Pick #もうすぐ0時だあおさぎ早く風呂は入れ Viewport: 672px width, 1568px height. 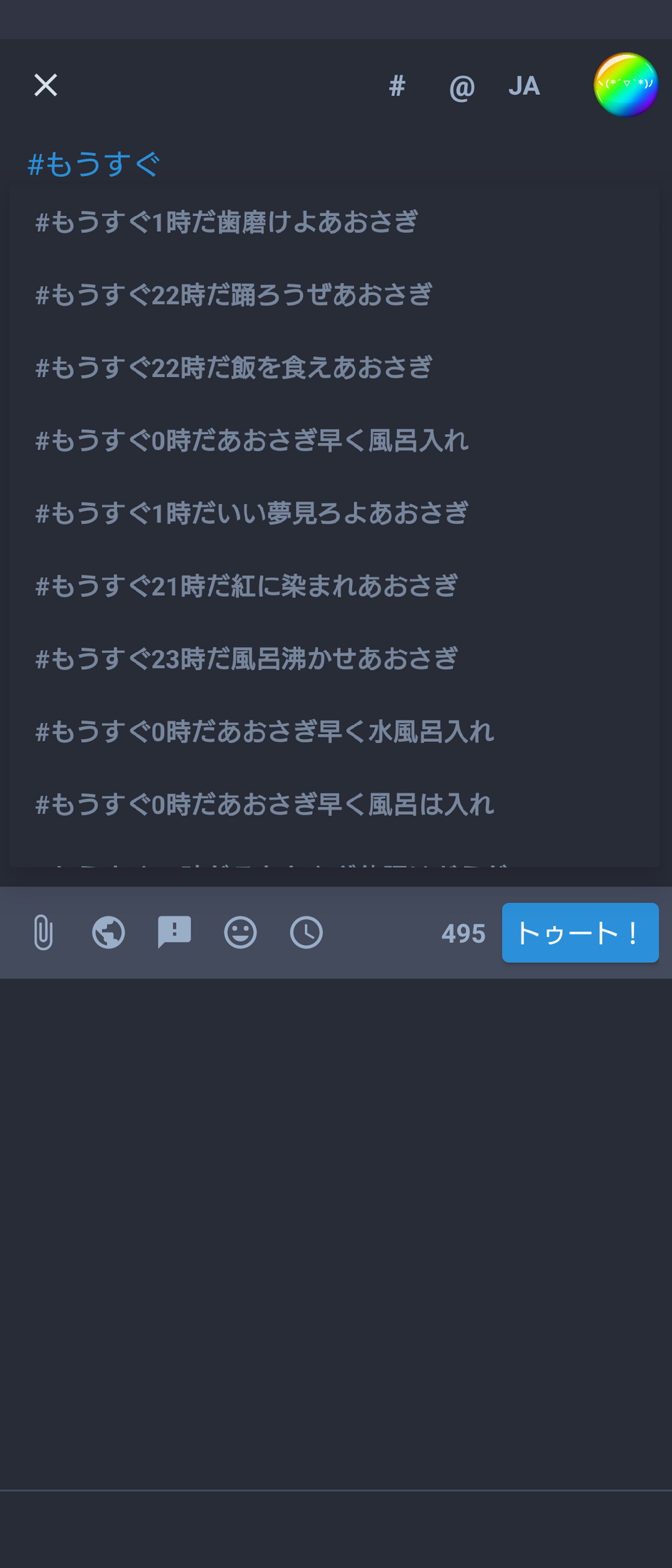click(265, 804)
